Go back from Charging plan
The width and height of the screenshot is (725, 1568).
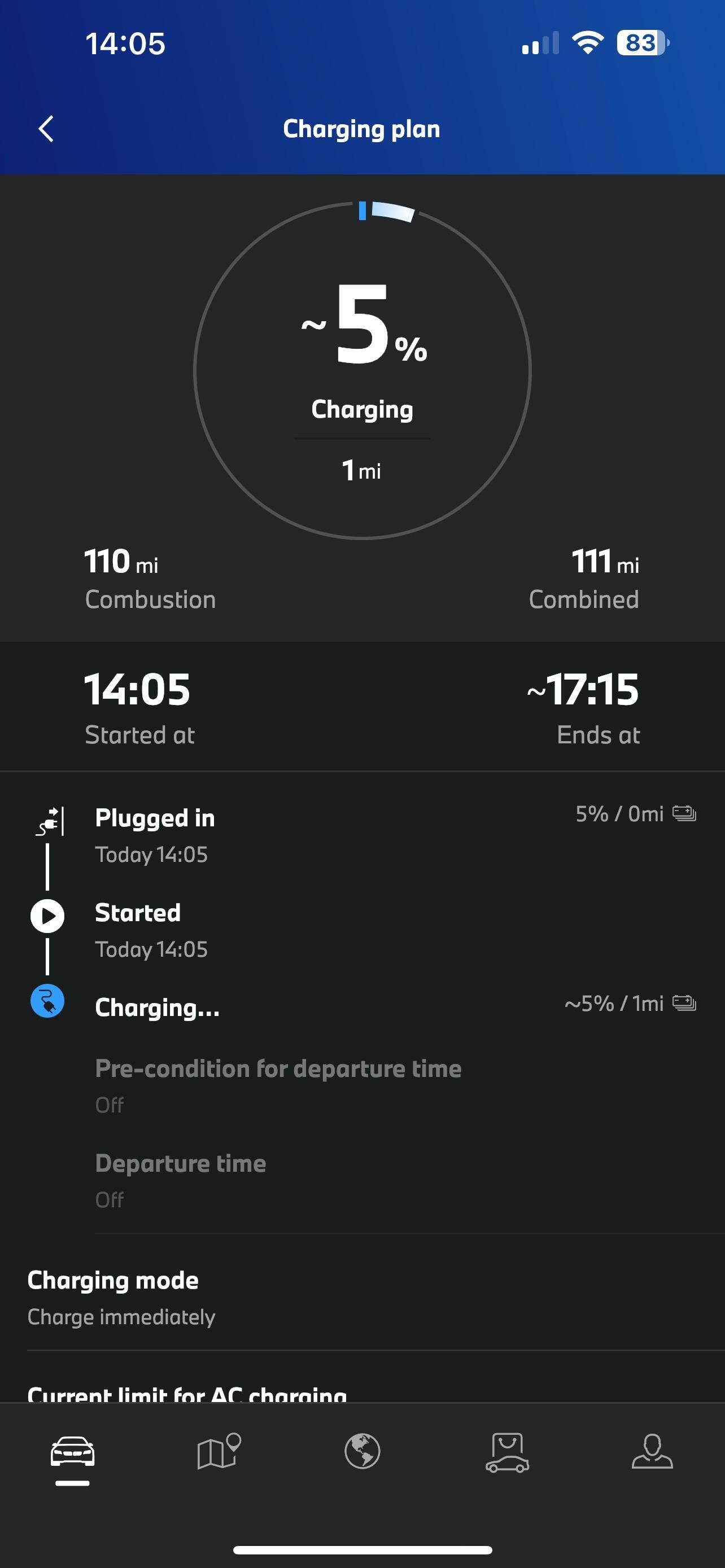click(x=46, y=129)
